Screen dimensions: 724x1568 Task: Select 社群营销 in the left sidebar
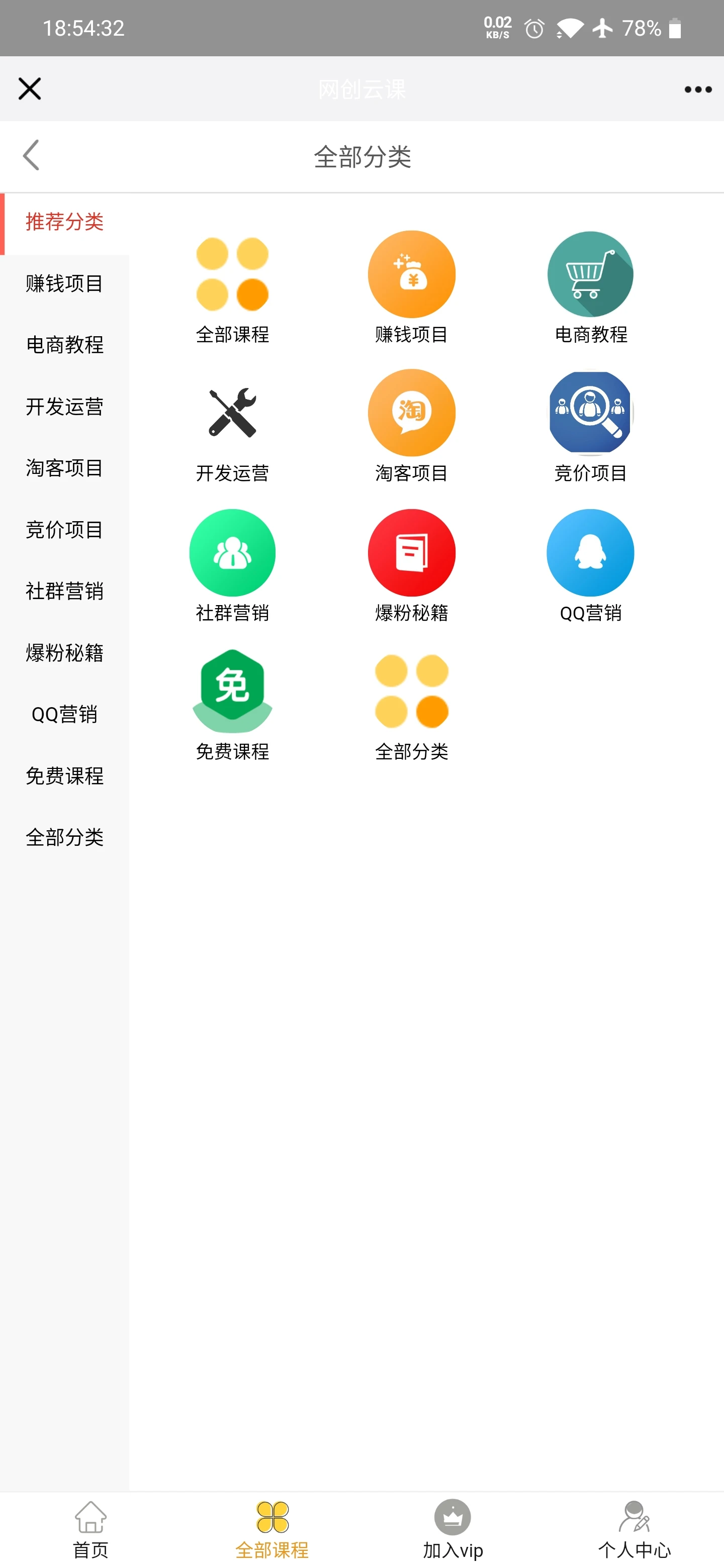pos(64,591)
